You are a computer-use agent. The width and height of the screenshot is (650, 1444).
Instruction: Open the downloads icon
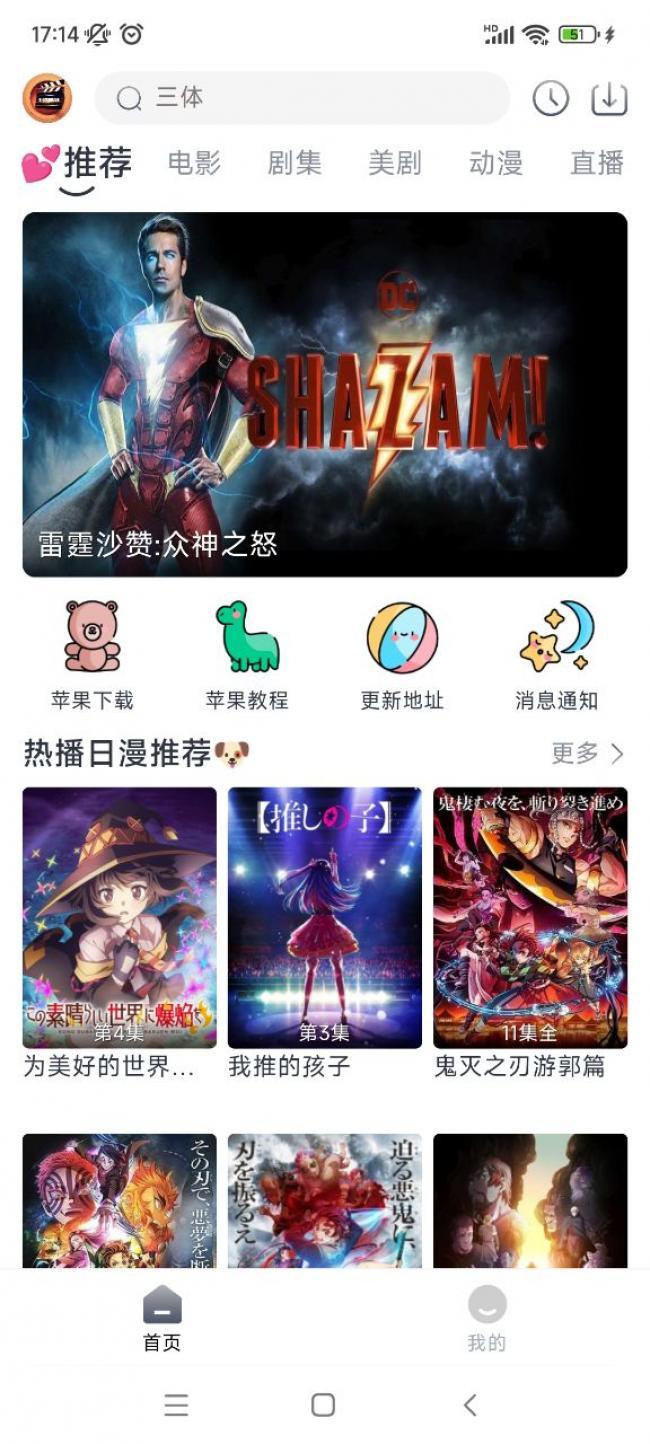coord(609,98)
